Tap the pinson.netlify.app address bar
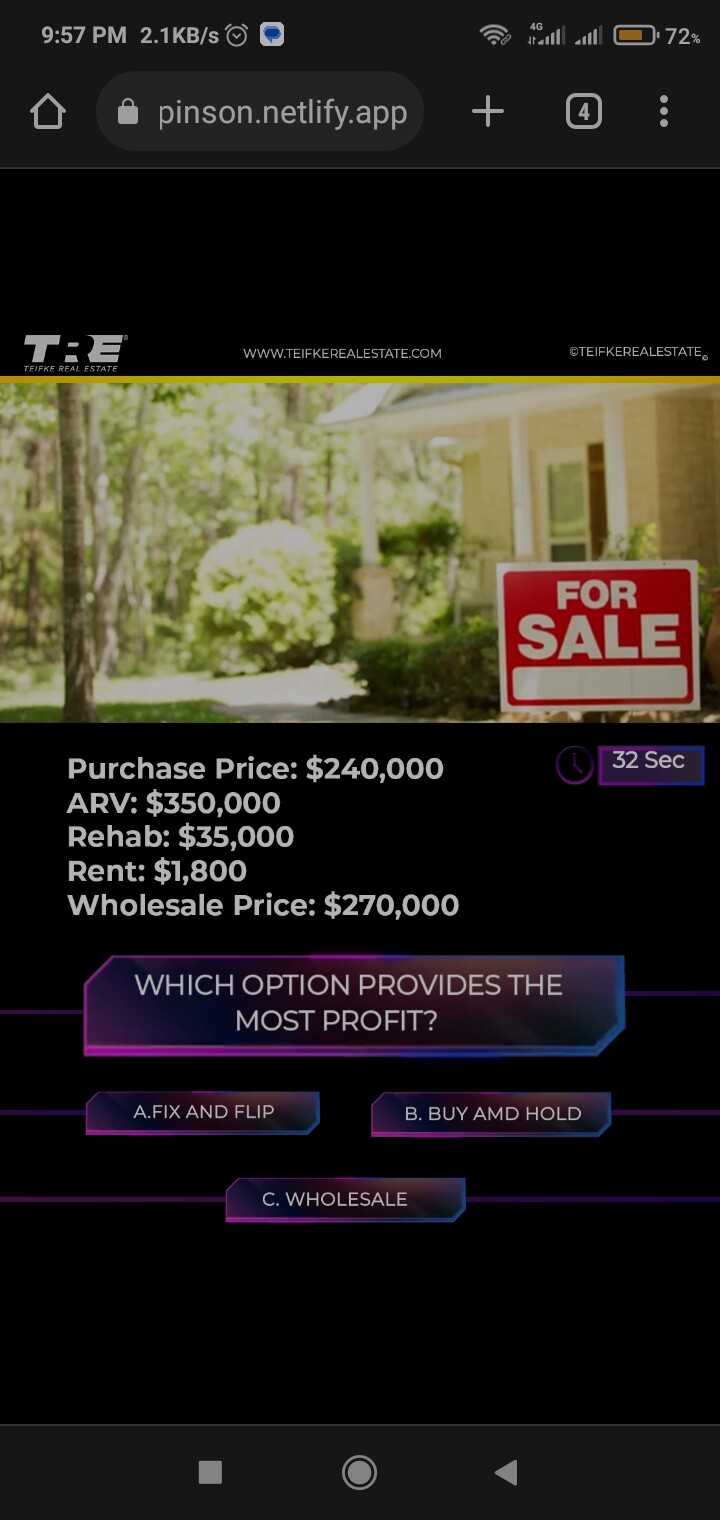Viewport: 720px width, 1520px height. pyautogui.click(x=260, y=111)
